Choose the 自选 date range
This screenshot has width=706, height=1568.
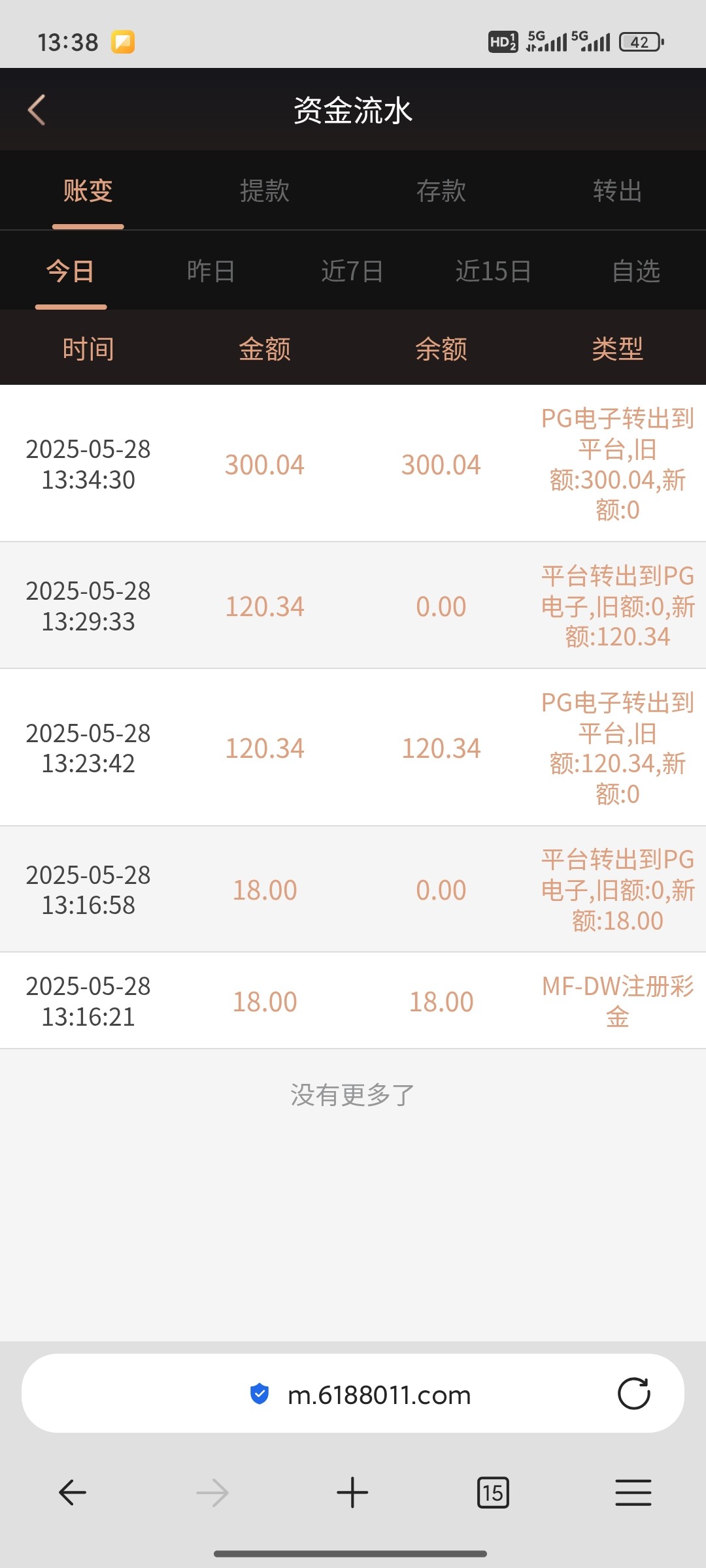(635, 271)
